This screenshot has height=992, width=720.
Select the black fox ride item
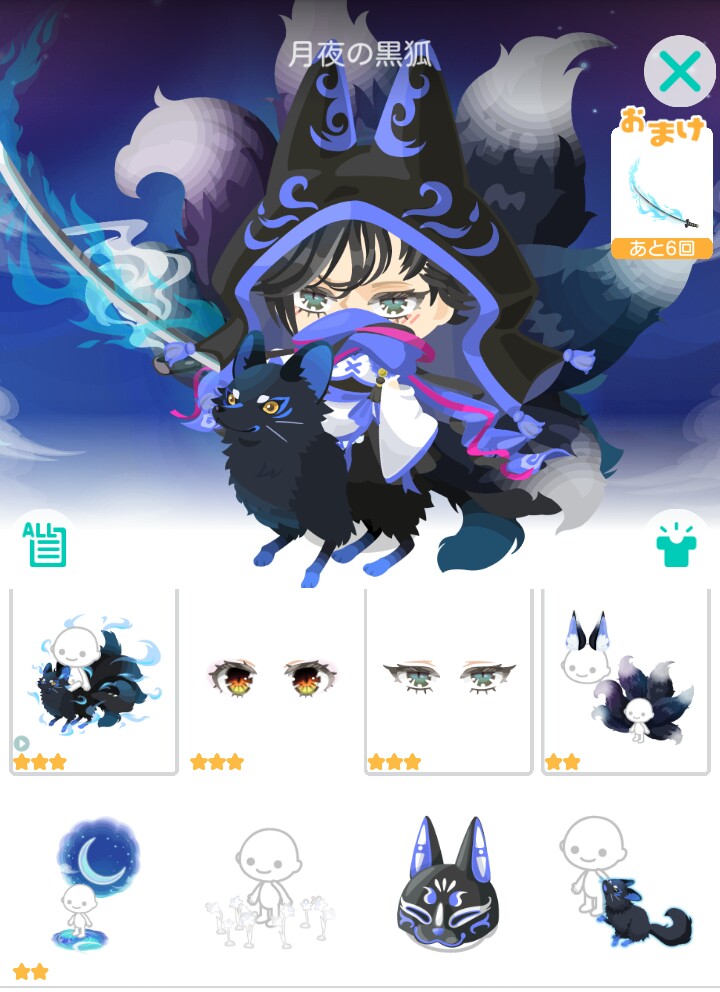(94, 681)
